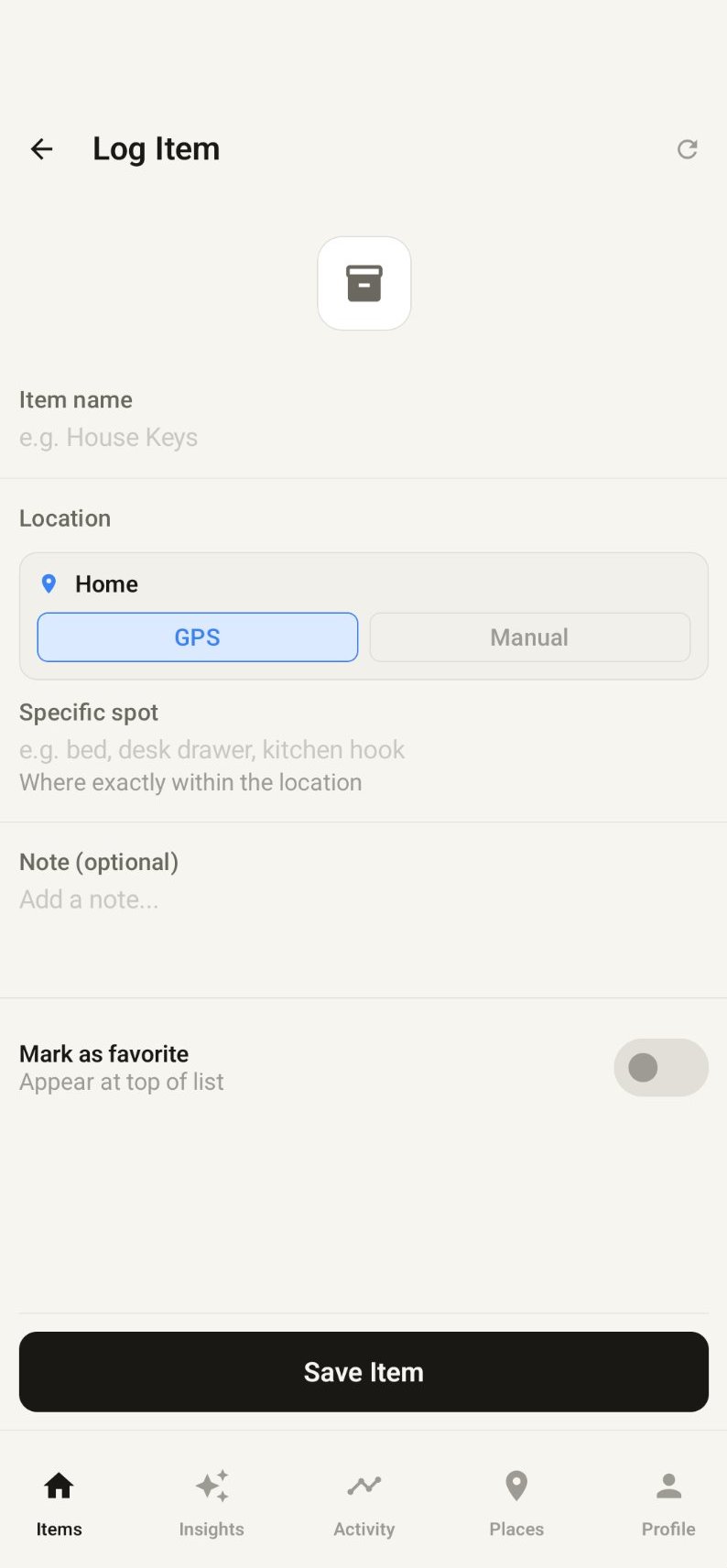Tap the refresh icon in the header

click(687, 149)
